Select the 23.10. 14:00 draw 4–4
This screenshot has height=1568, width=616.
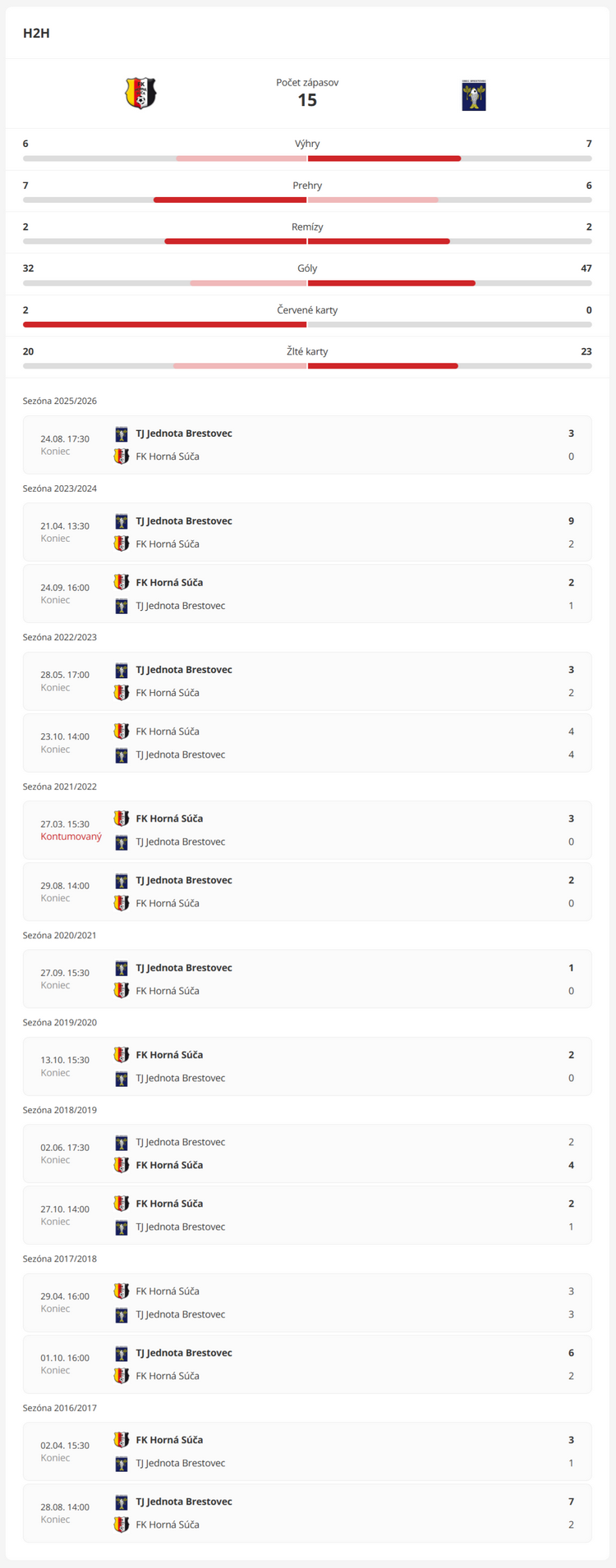[x=307, y=743]
